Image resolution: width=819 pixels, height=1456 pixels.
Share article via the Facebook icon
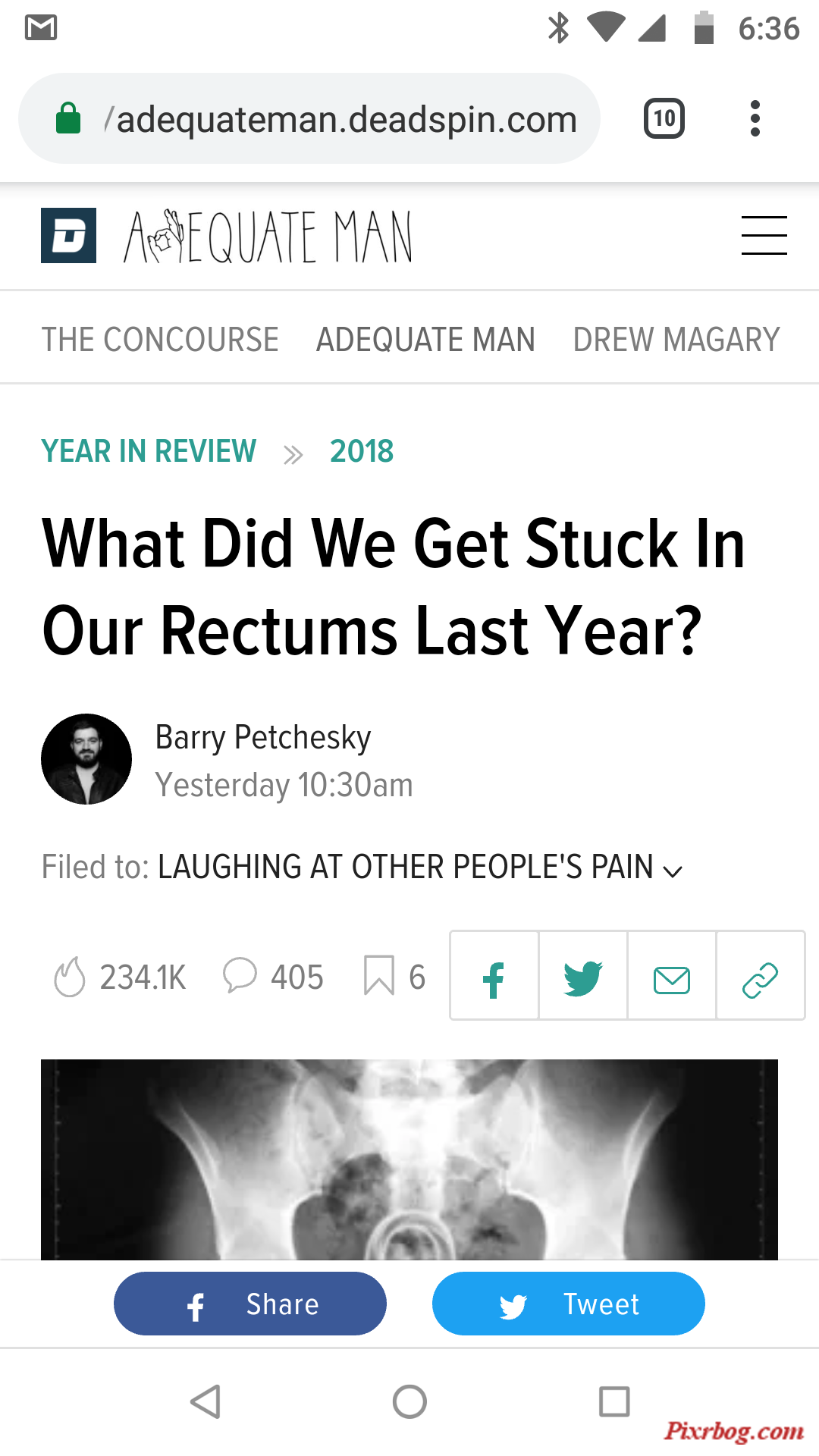tap(494, 976)
